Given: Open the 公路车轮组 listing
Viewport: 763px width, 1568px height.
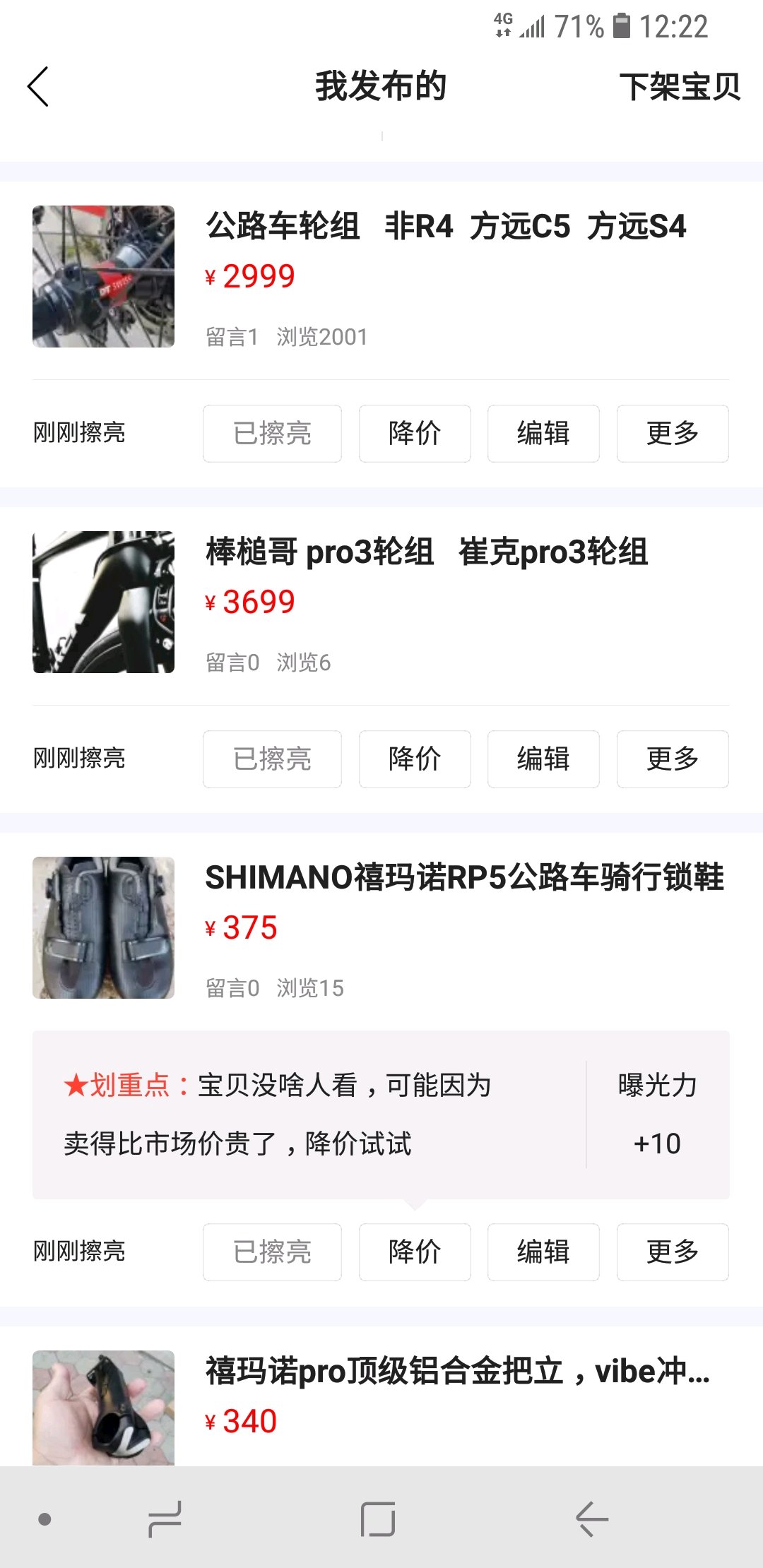Looking at the screenshot, I should [445, 227].
